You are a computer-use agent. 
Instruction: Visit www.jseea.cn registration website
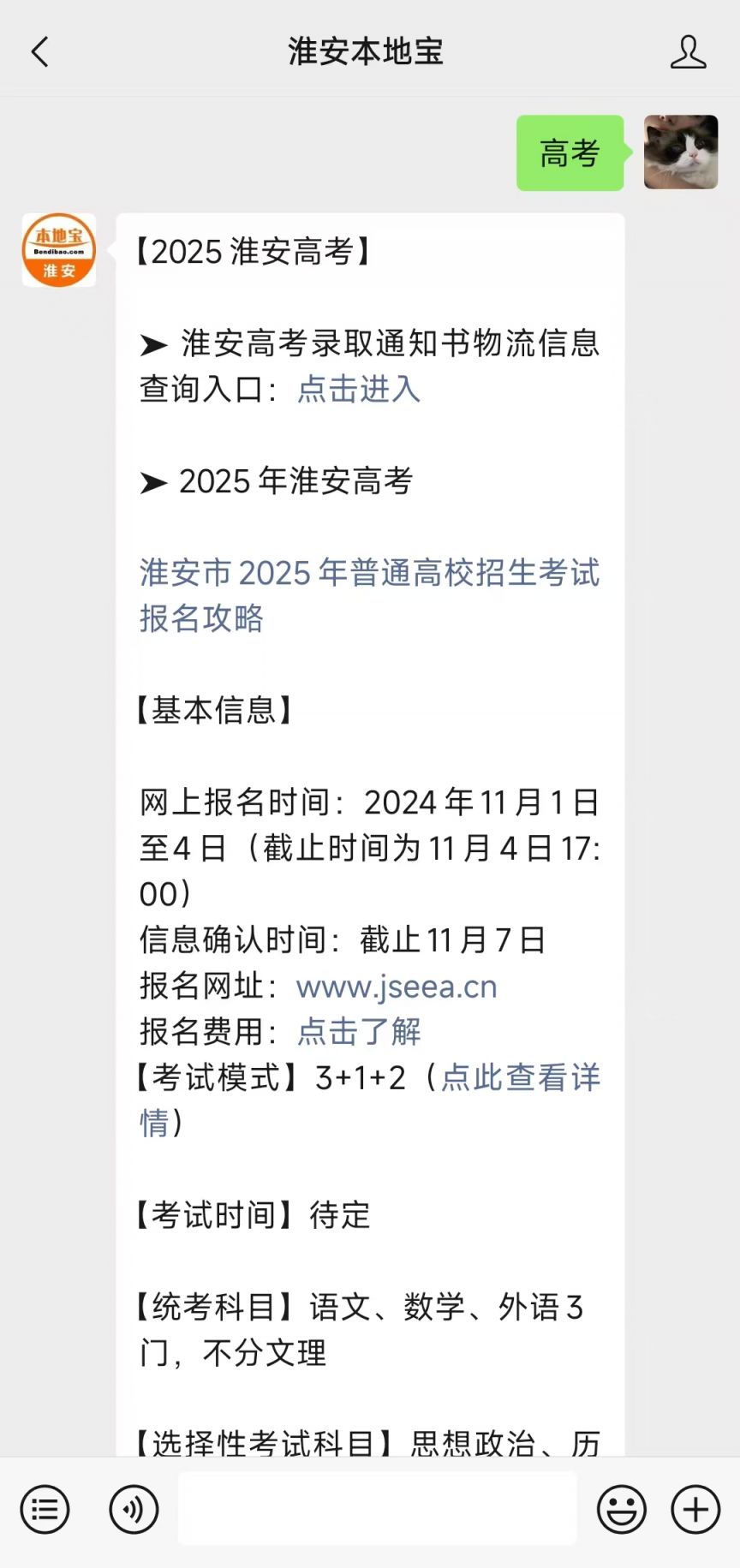(397, 987)
